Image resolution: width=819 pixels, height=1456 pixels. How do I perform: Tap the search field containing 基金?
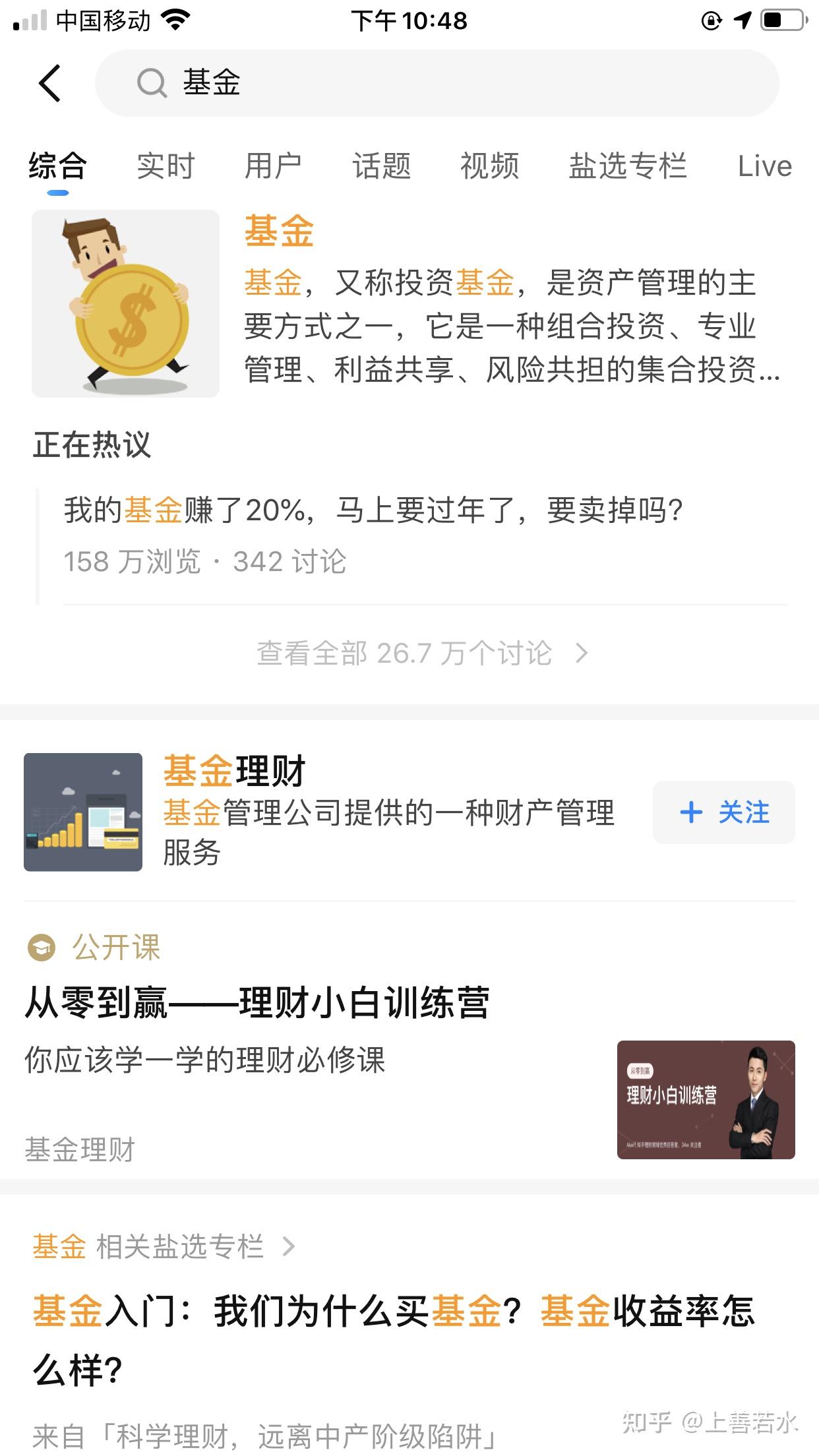point(437,84)
